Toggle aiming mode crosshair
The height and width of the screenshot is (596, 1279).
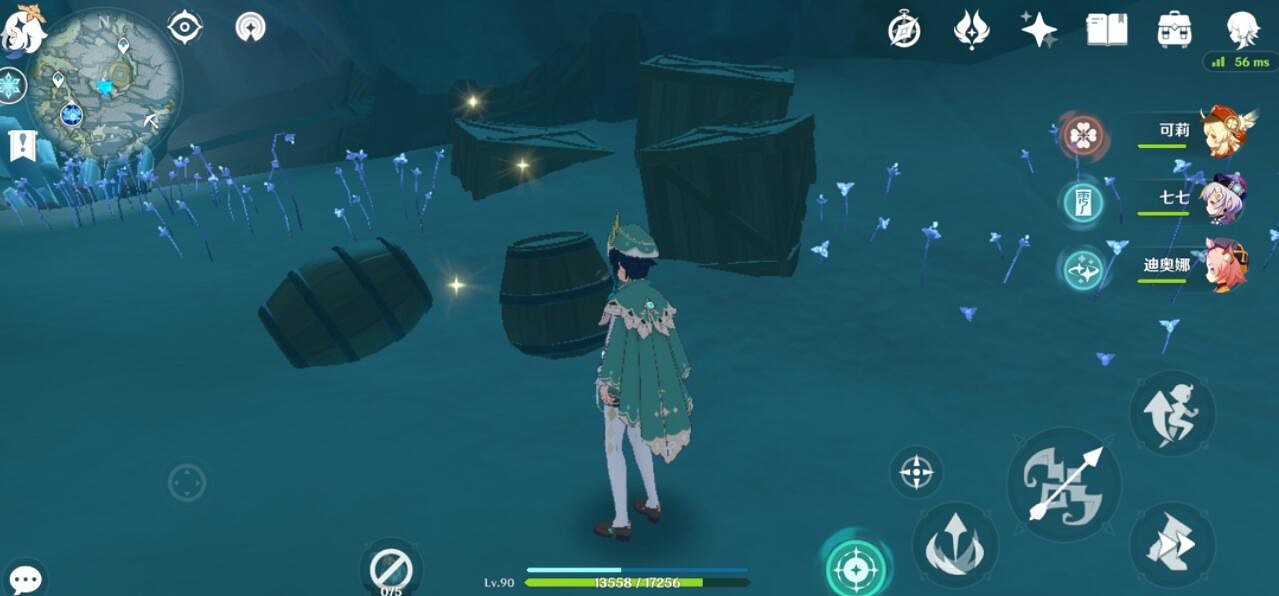pos(916,472)
